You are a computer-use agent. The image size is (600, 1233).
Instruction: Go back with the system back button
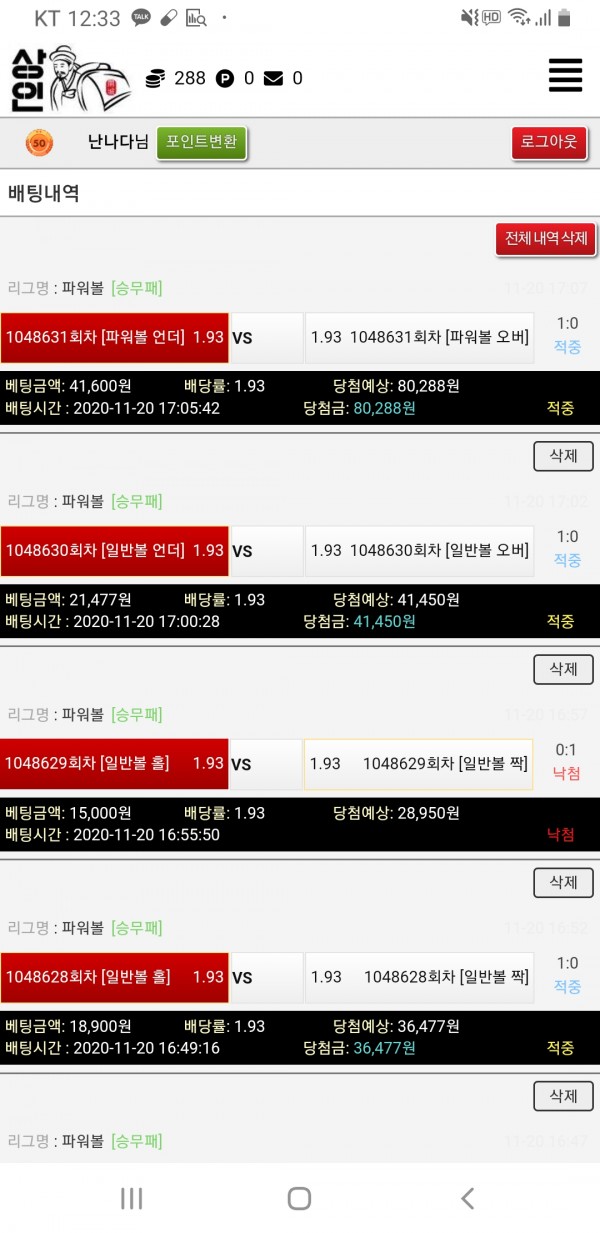(x=467, y=1198)
